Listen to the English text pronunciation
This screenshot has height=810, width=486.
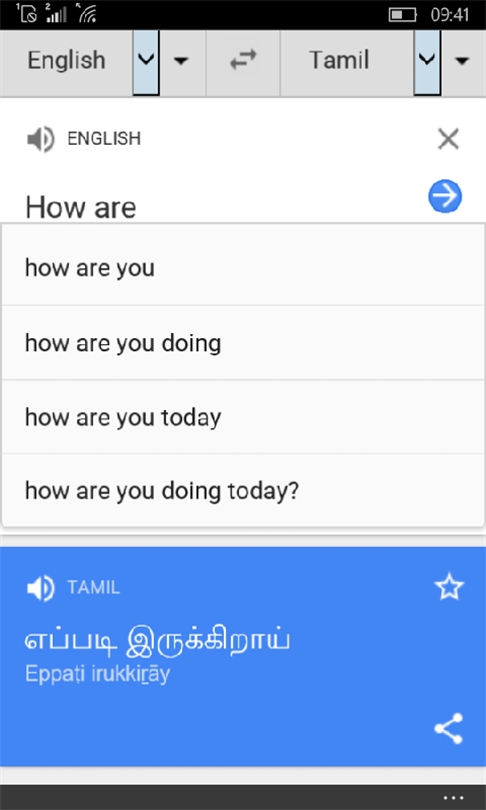pyautogui.click(x=40, y=139)
